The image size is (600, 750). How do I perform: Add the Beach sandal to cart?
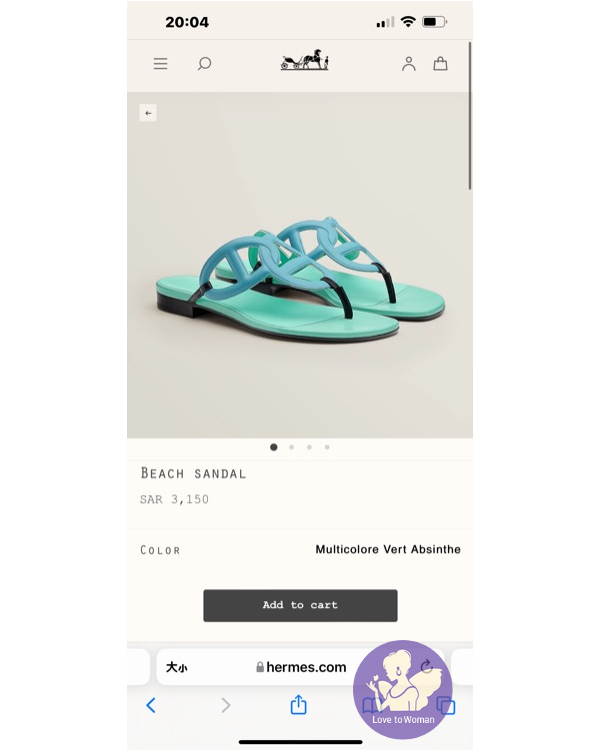pos(300,605)
